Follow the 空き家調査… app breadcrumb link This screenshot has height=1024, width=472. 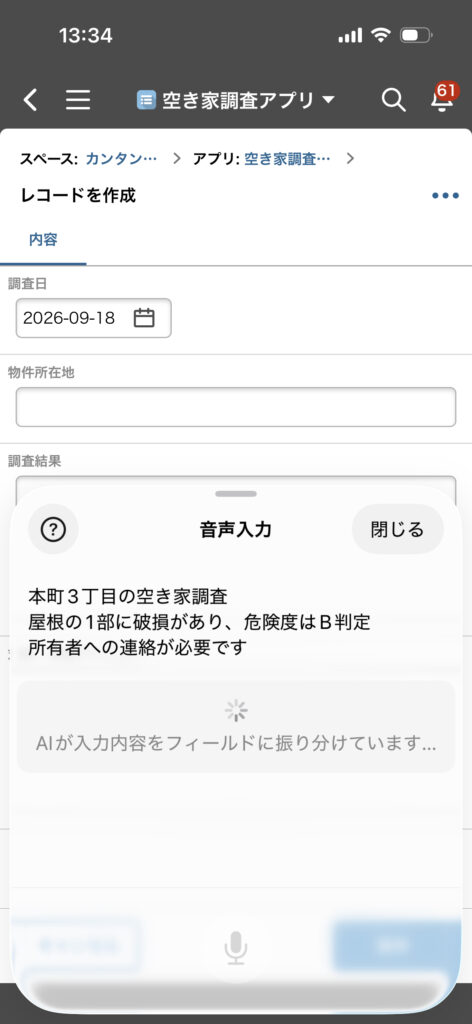287,159
